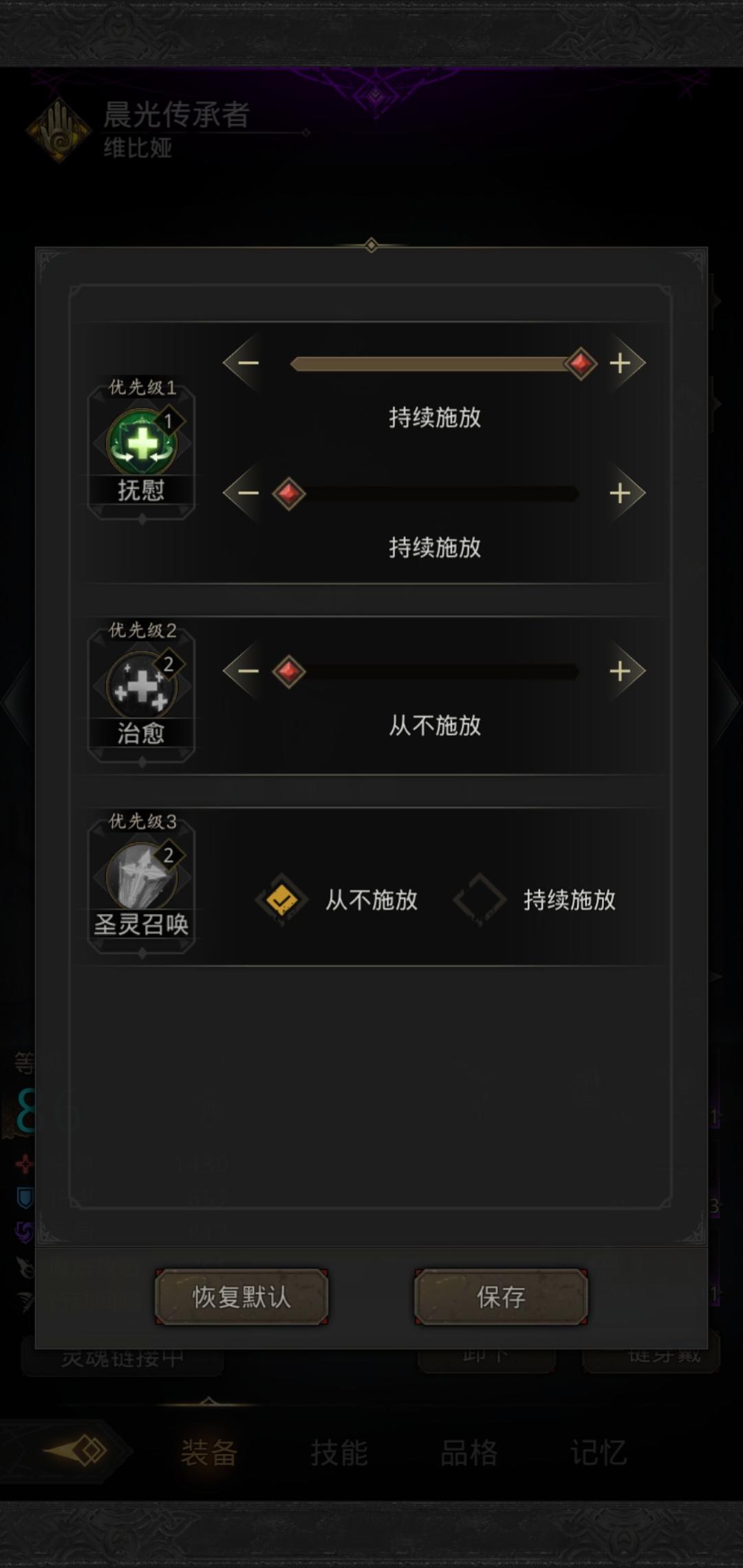Select 持续施放 for 圣灵召唤
The height and width of the screenshot is (1568, 743).
tap(480, 900)
